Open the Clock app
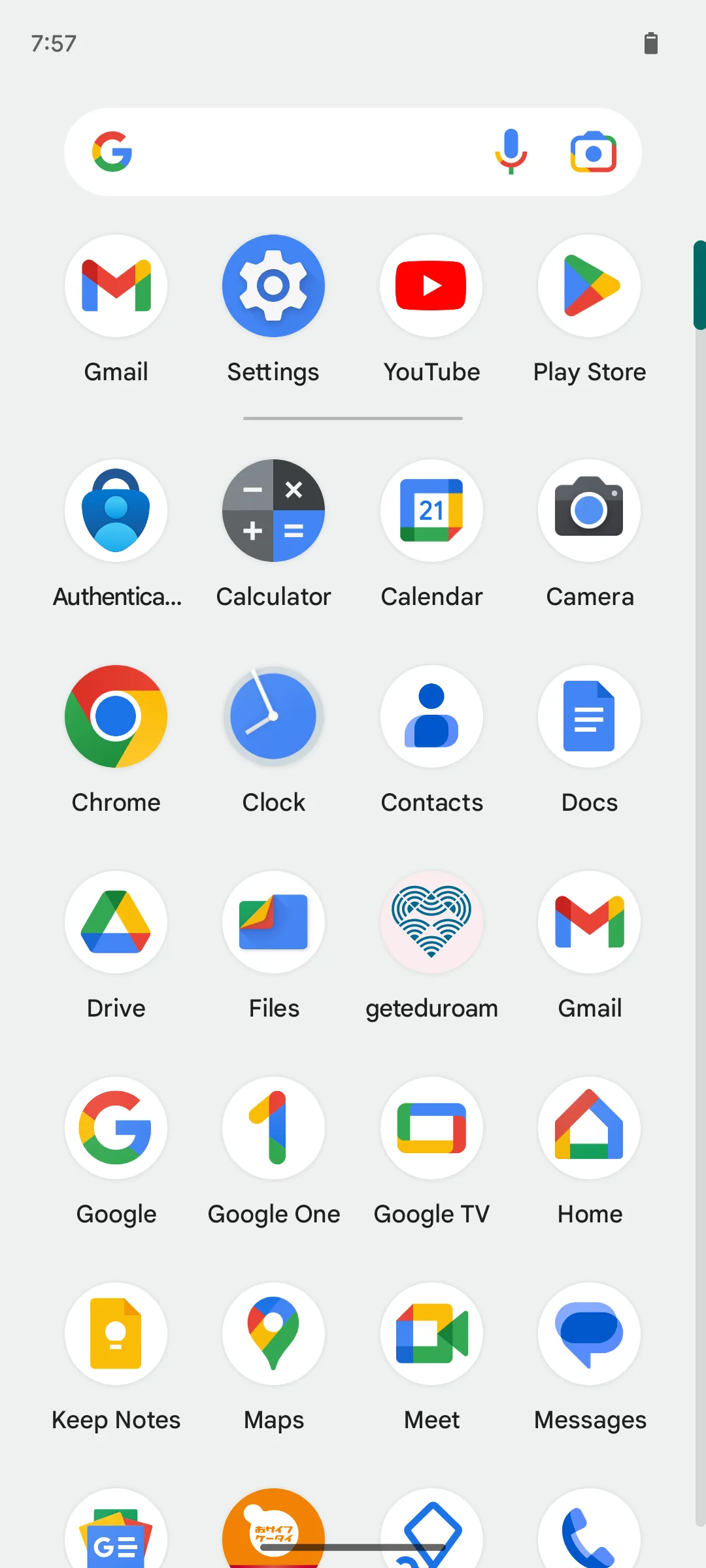706x1568 pixels. [x=273, y=717]
